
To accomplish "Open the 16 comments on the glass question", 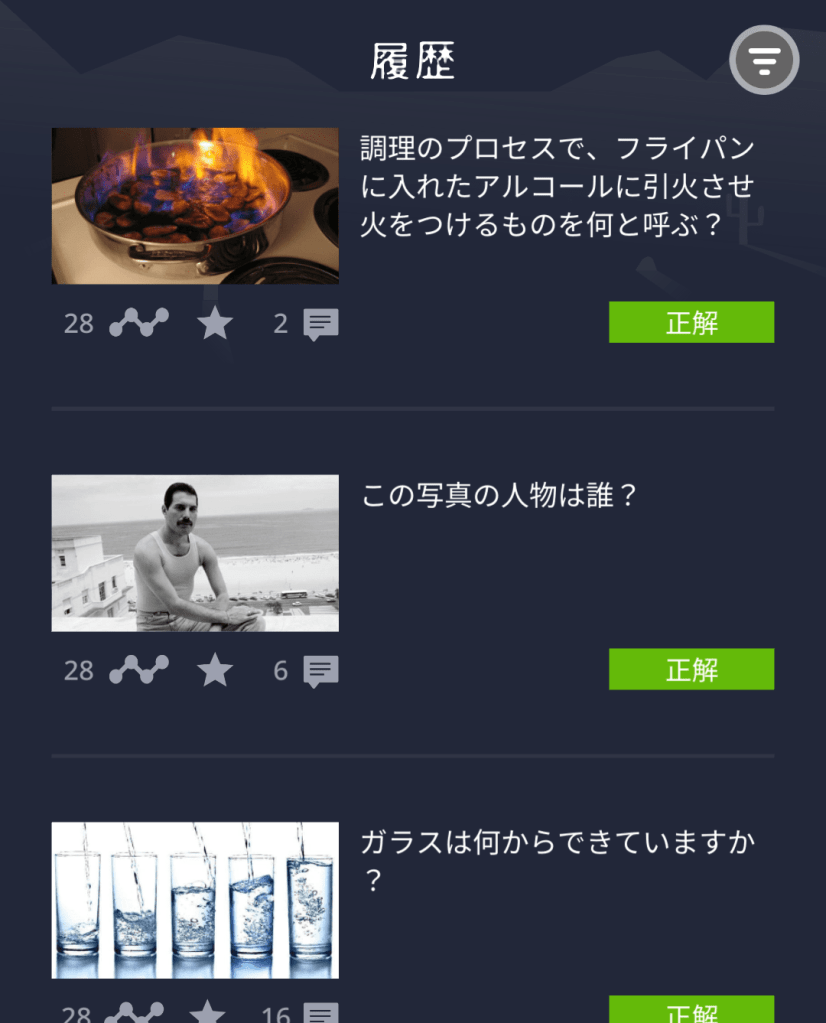I will [320, 1014].
